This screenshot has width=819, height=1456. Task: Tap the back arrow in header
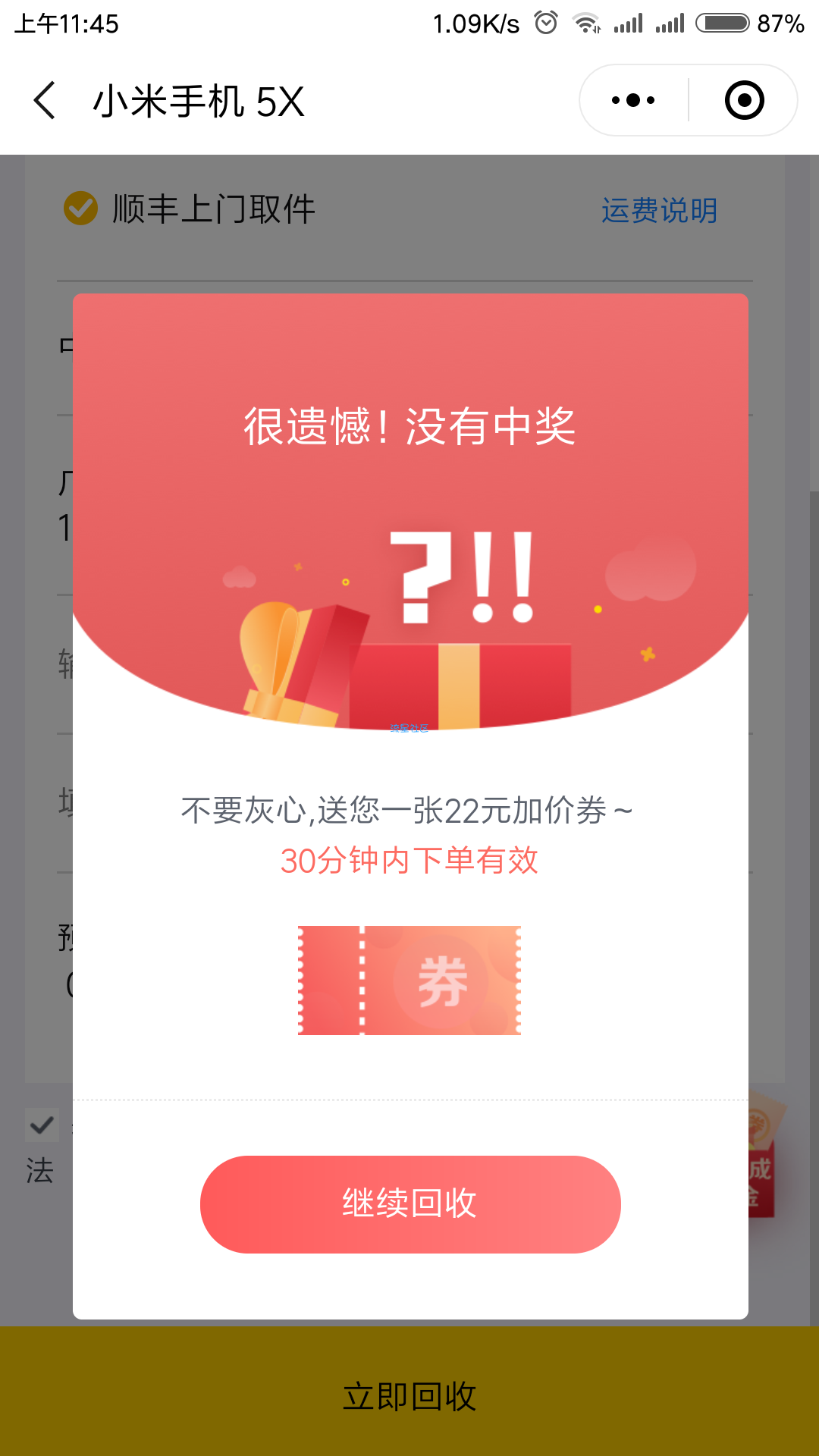pos(45,101)
